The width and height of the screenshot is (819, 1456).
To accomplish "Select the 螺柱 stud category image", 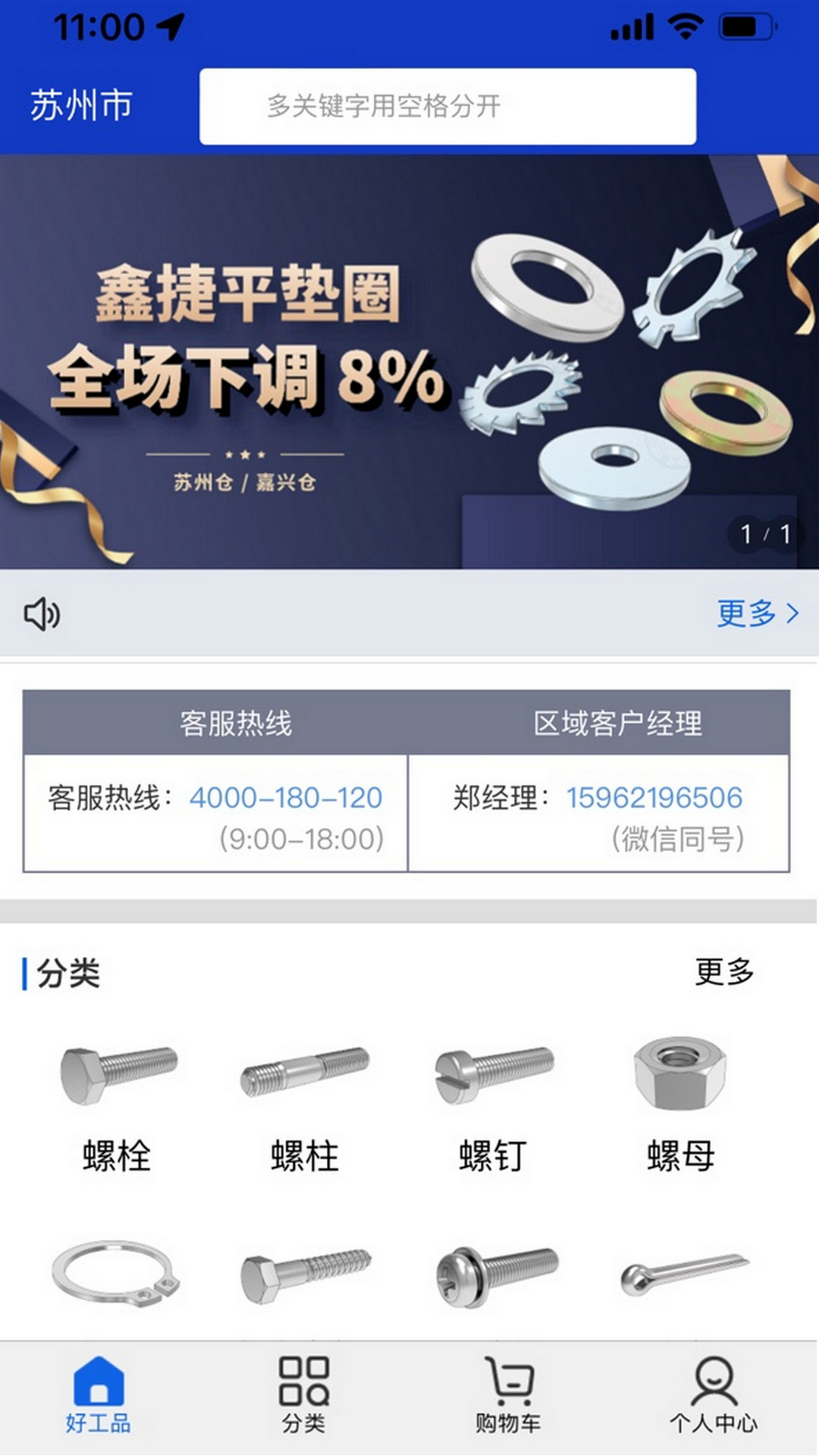I will tap(306, 1069).
